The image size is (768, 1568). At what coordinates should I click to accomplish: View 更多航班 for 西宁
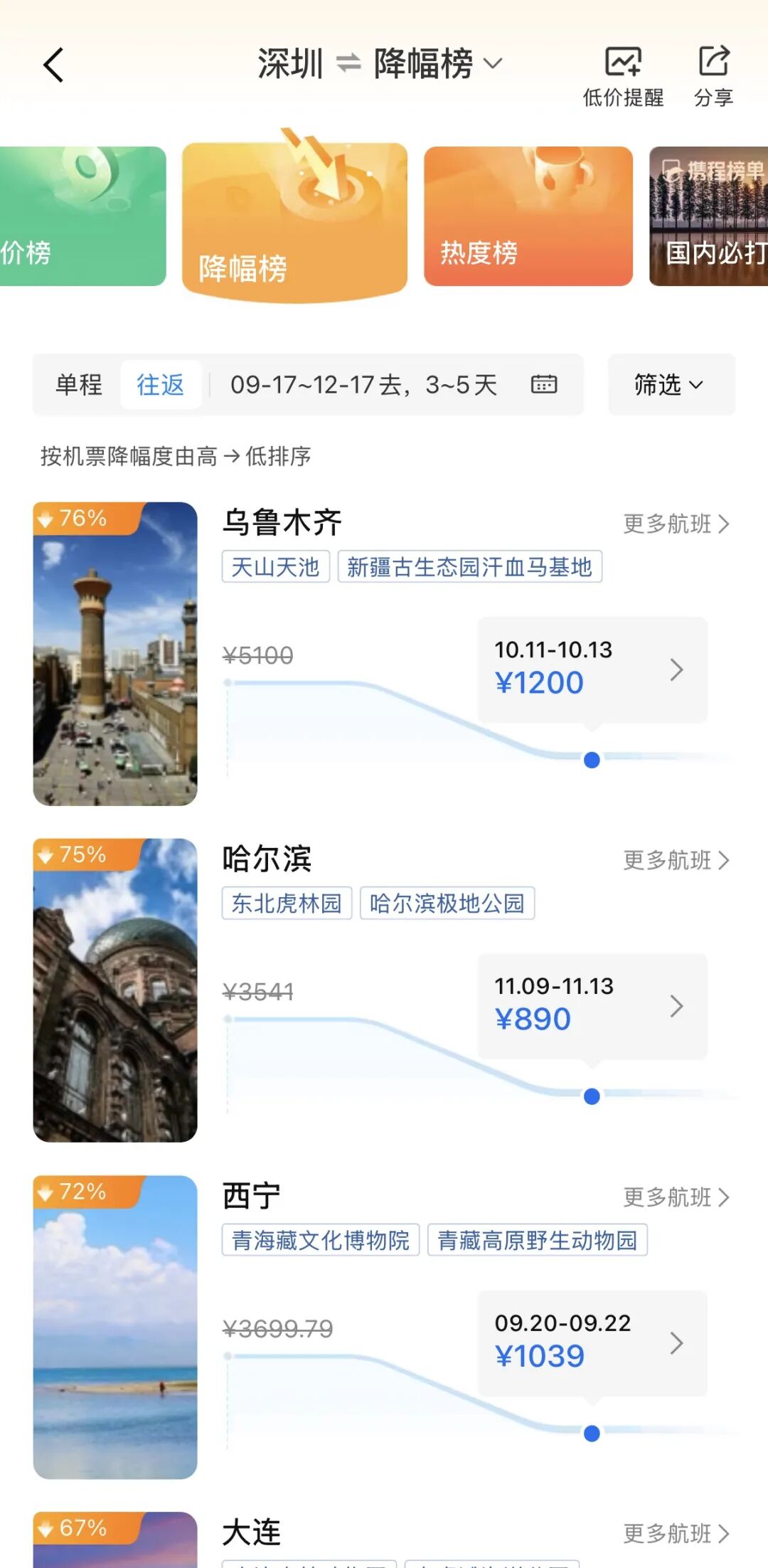point(676,1197)
